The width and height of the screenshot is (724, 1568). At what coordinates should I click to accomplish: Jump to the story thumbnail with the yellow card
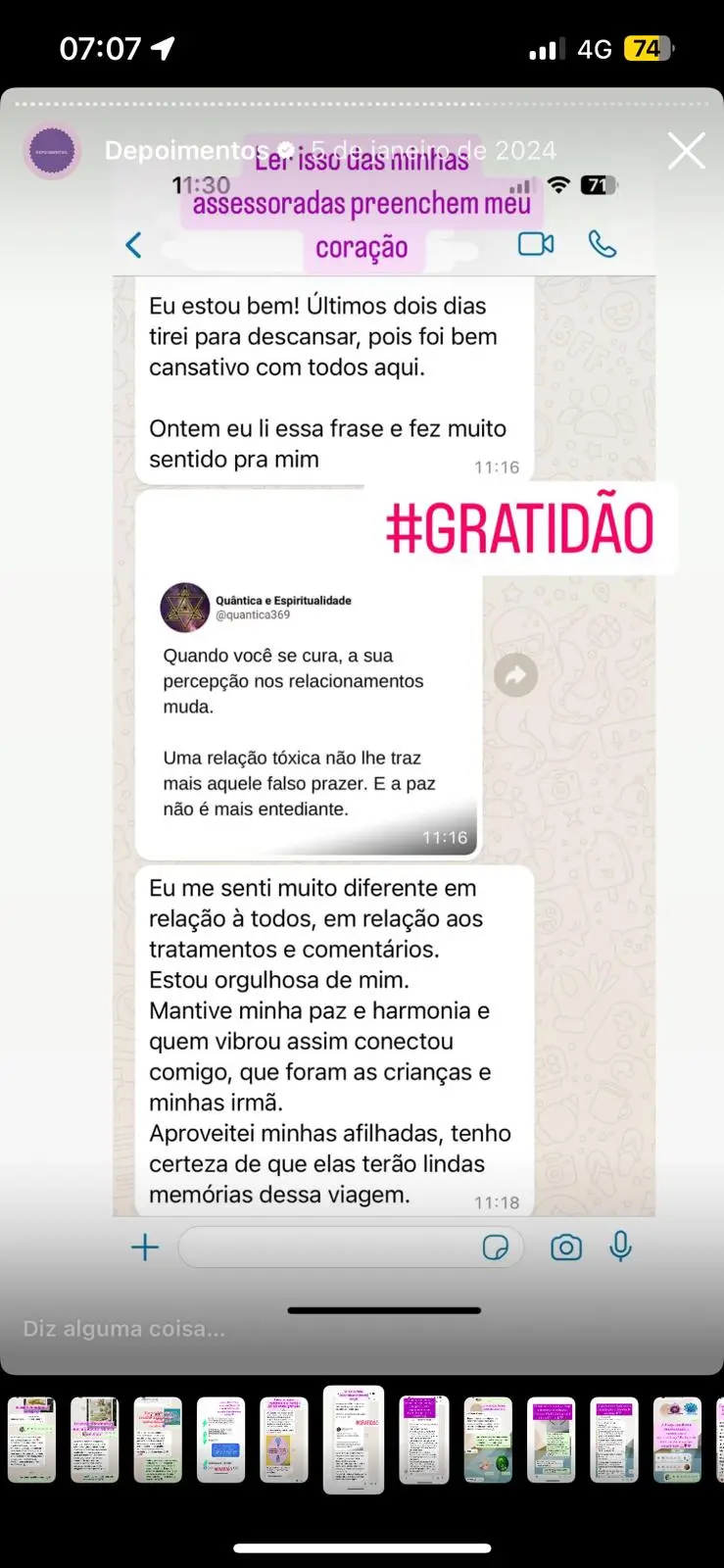(284, 1440)
